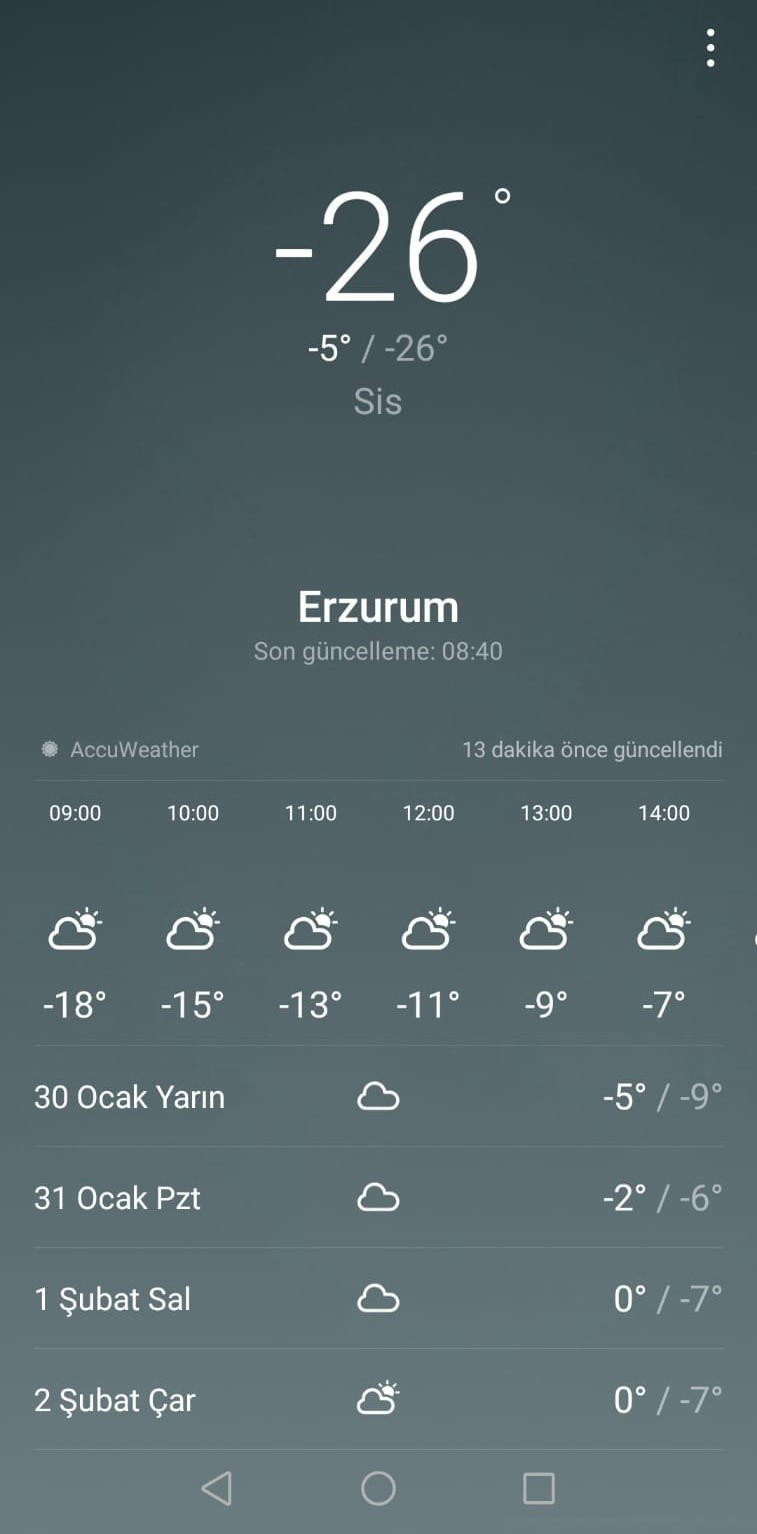This screenshot has width=757, height=1534.
Task: Click the cloud icon on 31 Ocak row
Action: click(378, 1197)
